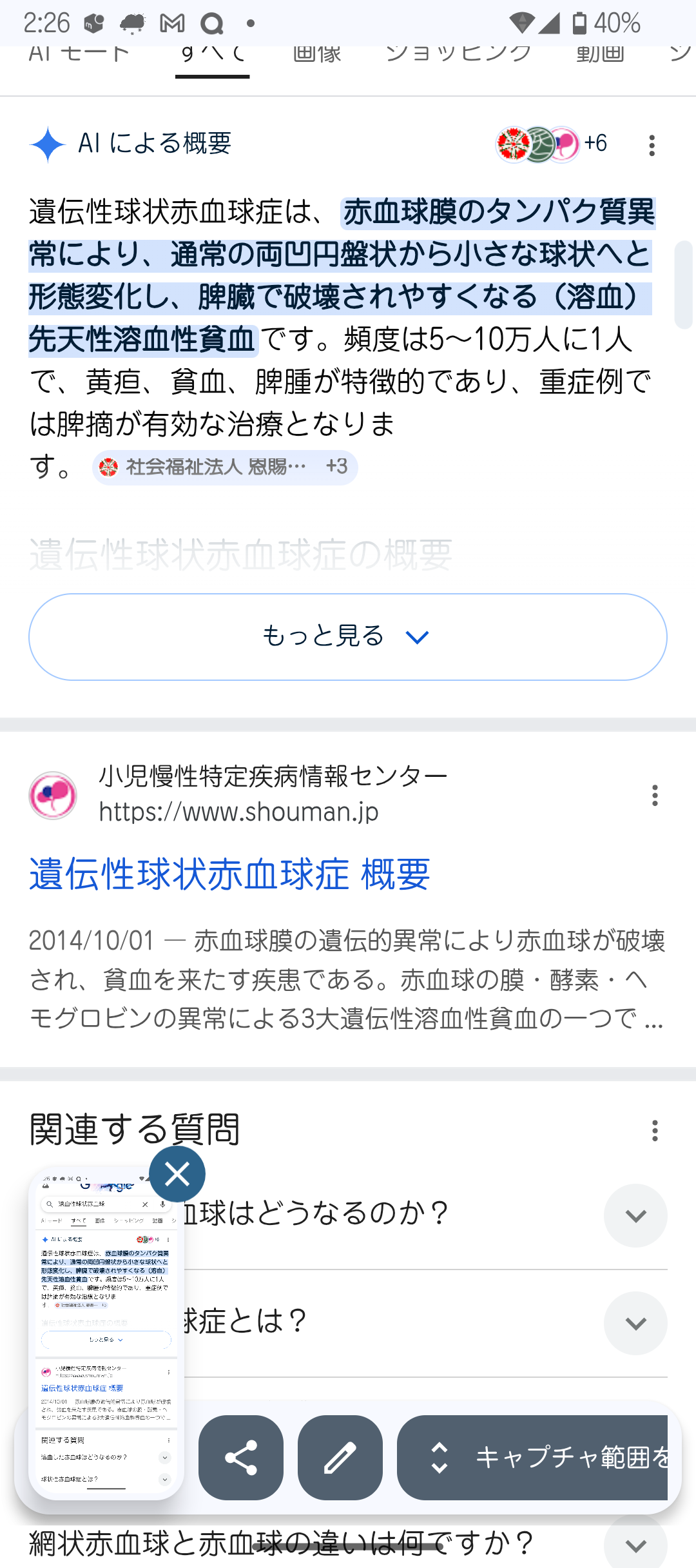Open the 社会福祉法人 恩賜 source chip
696x1568 pixels.
tap(224, 467)
